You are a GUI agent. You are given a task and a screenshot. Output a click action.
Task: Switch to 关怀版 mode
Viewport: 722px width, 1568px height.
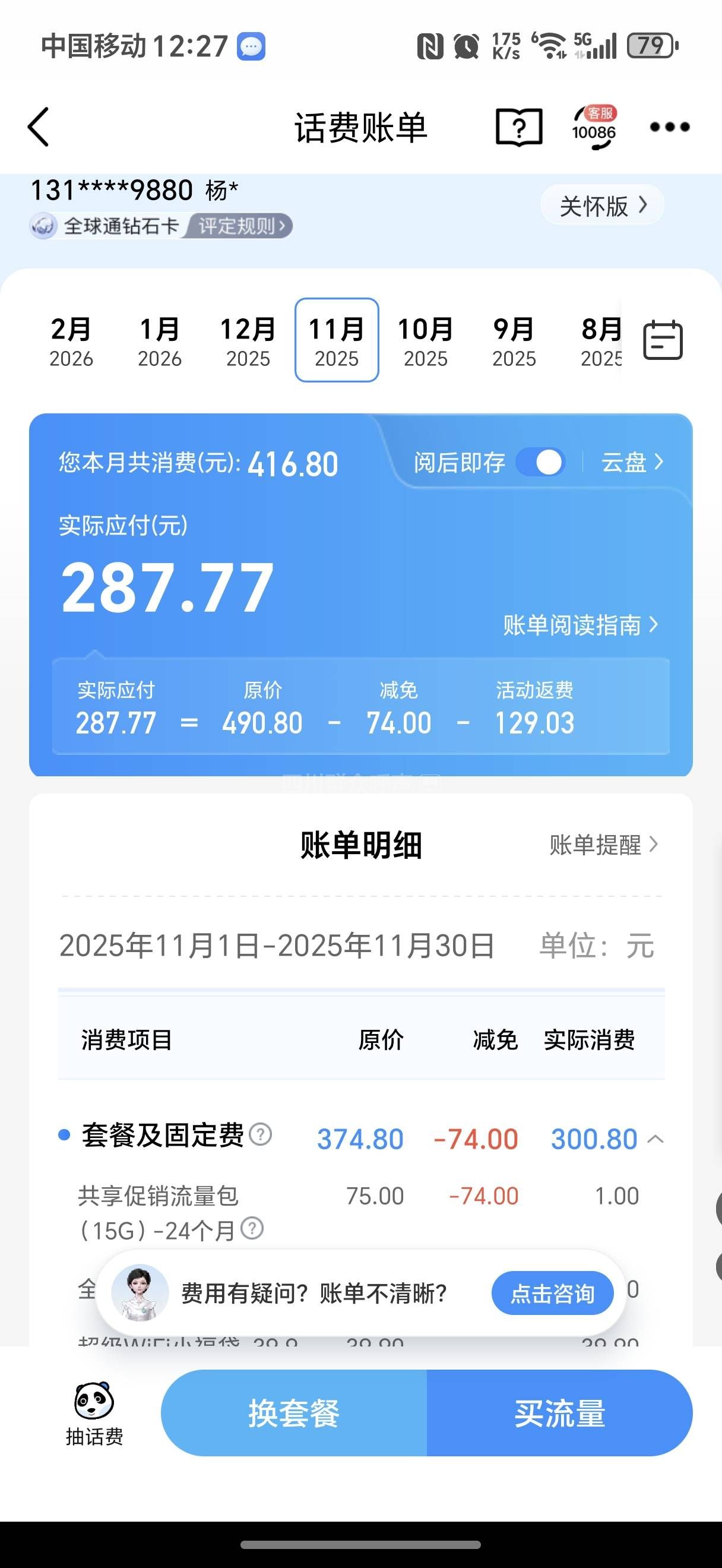(601, 206)
